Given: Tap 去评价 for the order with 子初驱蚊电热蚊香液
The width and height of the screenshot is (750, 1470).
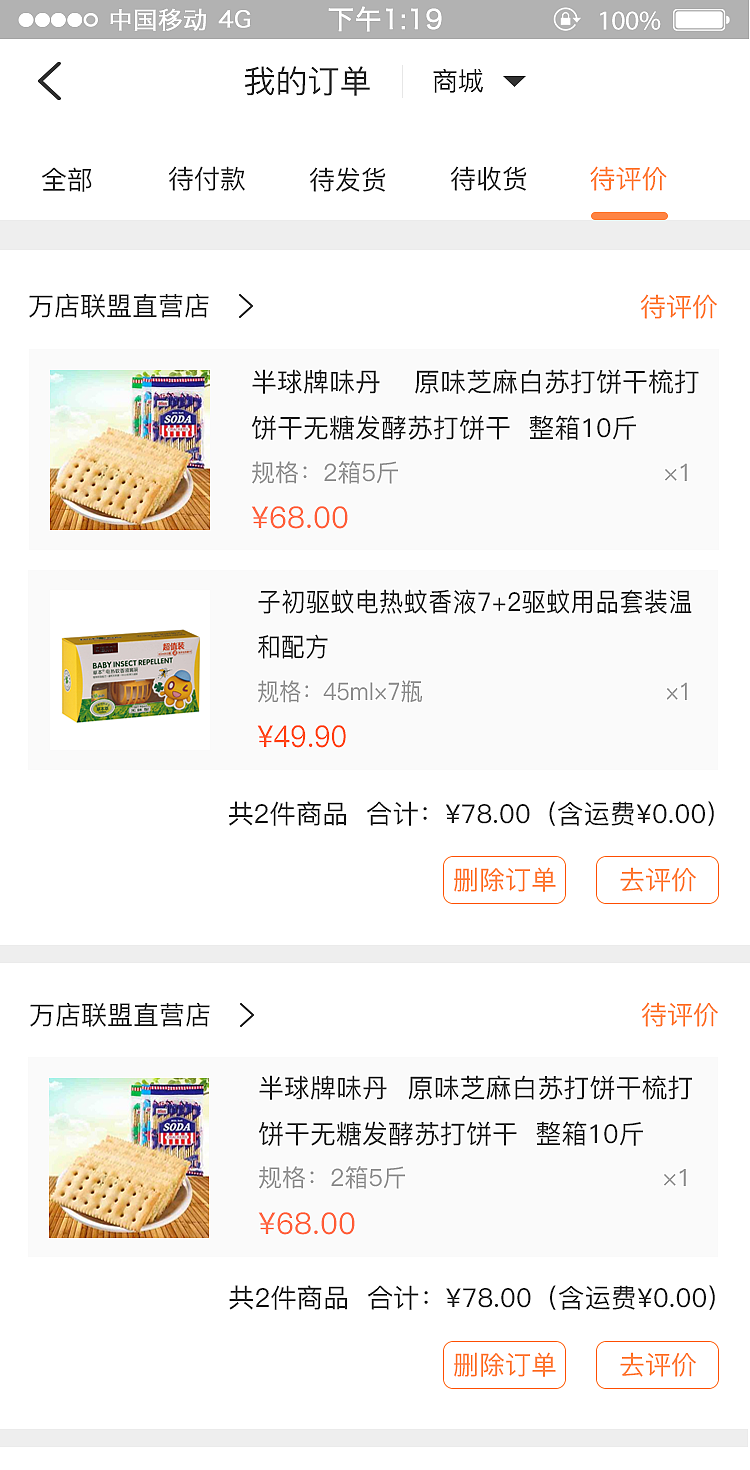Looking at the screenshot, I should pyautogui.click(x=657, y=880).
